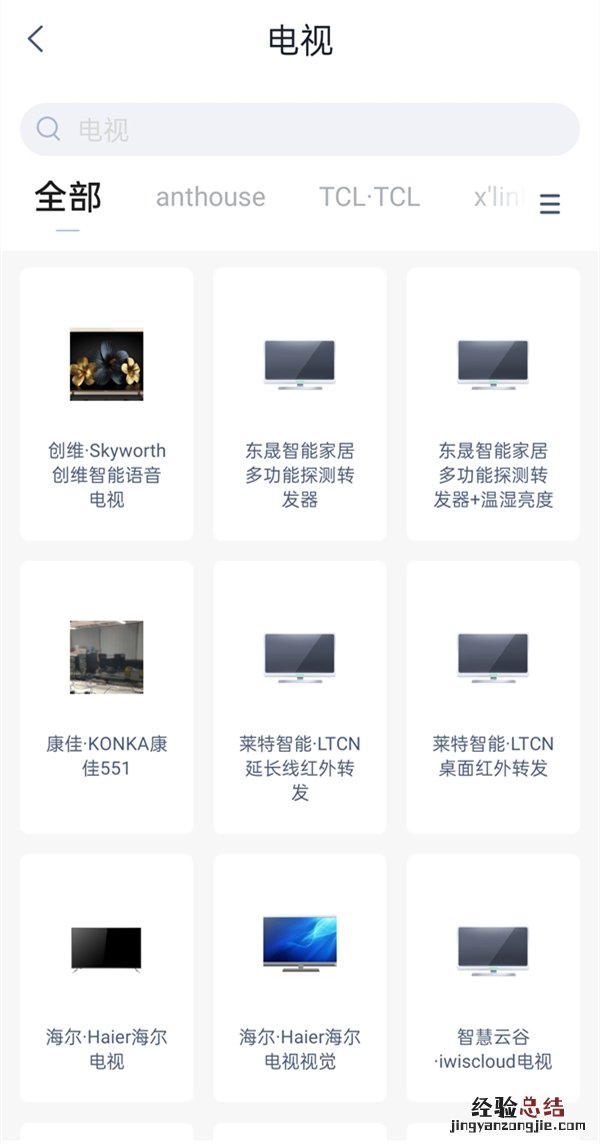Switch to the TCL·TCL tab
The image size is (600, 1144).
(x=369, y=197)
